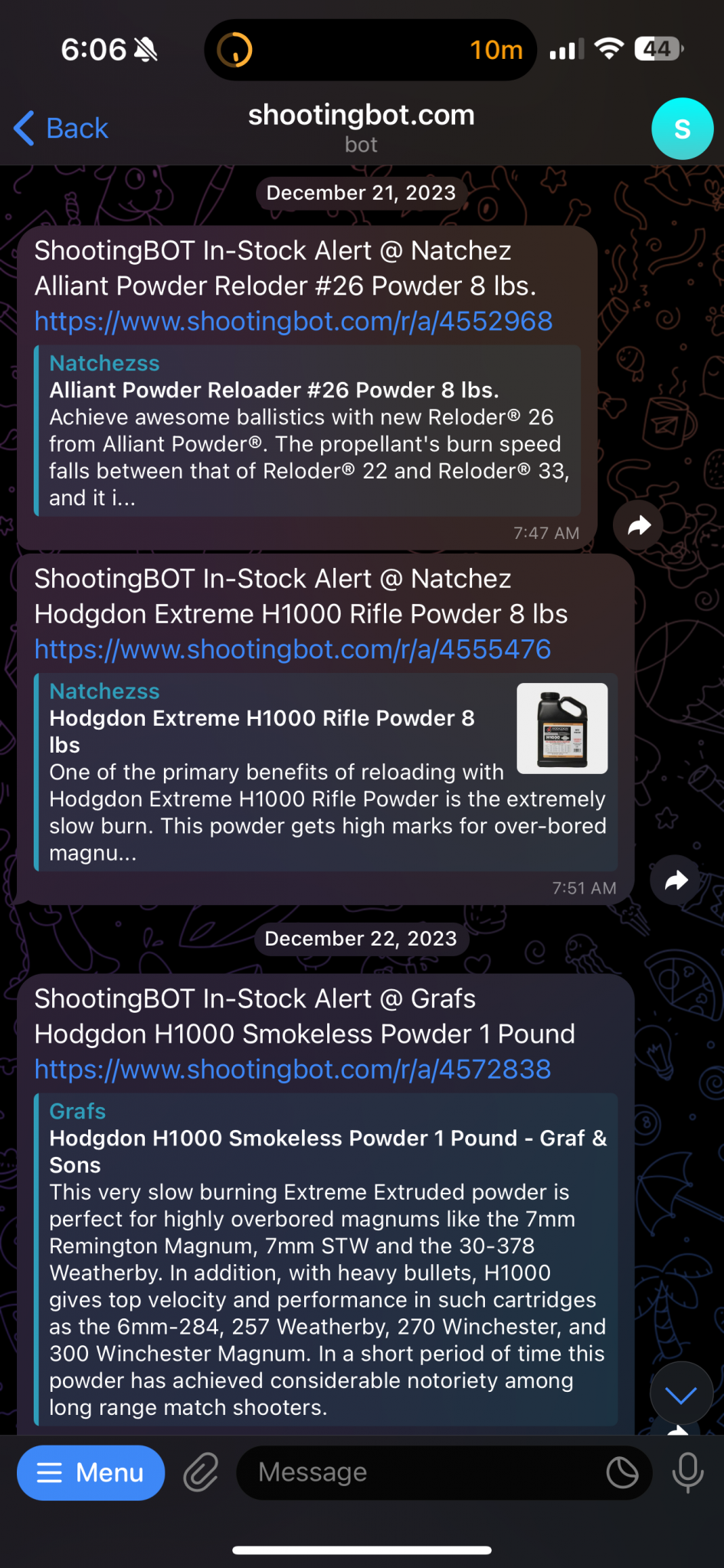Open the shootingbot.com profile avatar
Viewport: 724px width, 1568px height.
(682, 129)
